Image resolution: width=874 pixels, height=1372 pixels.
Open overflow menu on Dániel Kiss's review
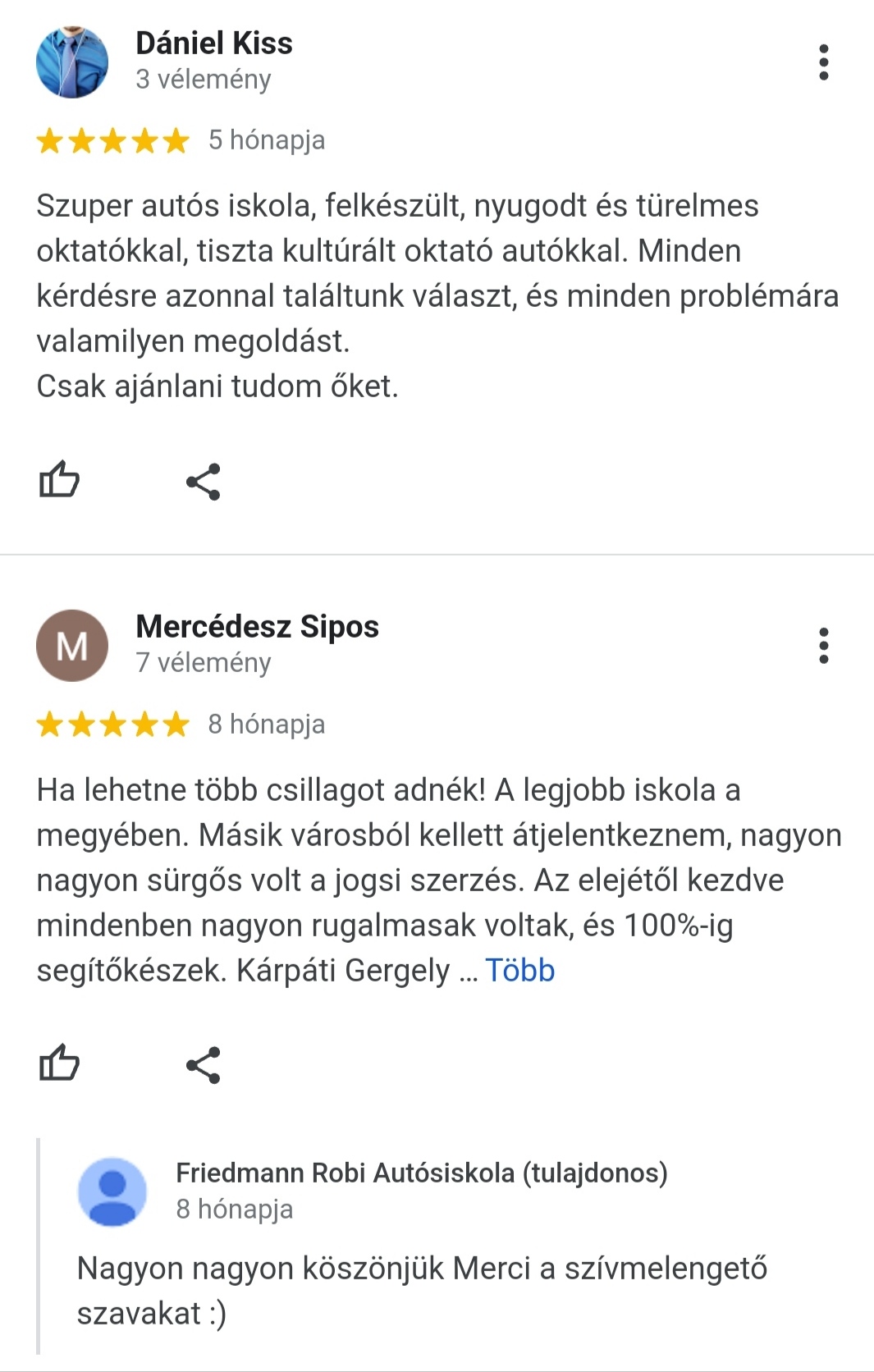point(823,62)
